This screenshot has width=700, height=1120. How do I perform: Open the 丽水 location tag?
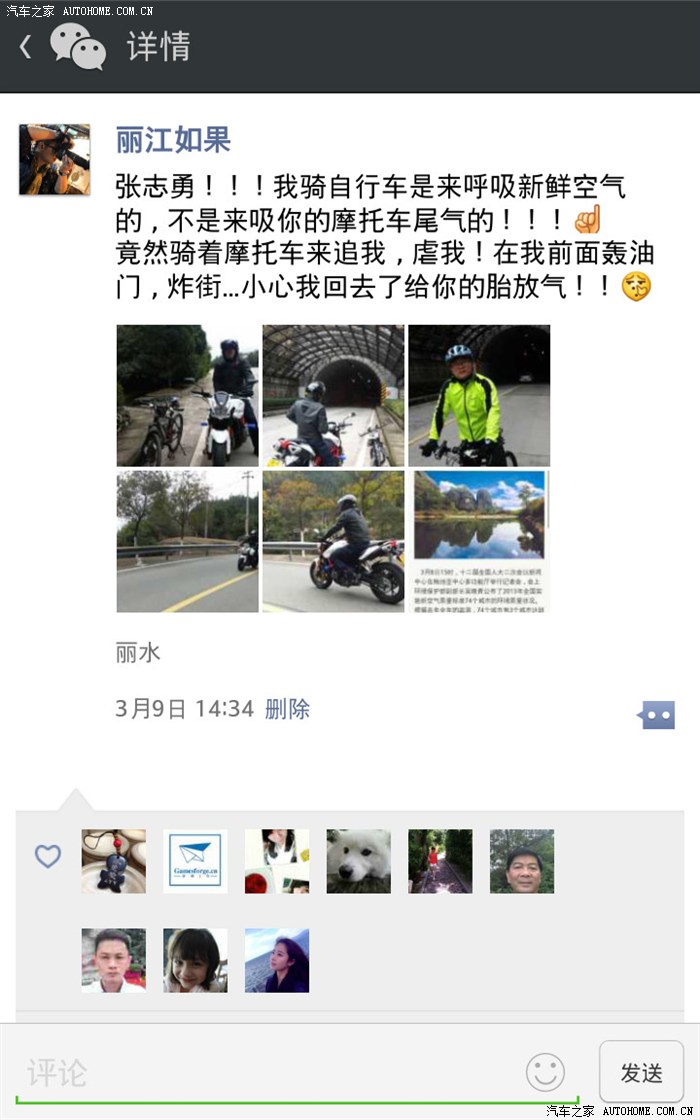[x=138, y=654]
